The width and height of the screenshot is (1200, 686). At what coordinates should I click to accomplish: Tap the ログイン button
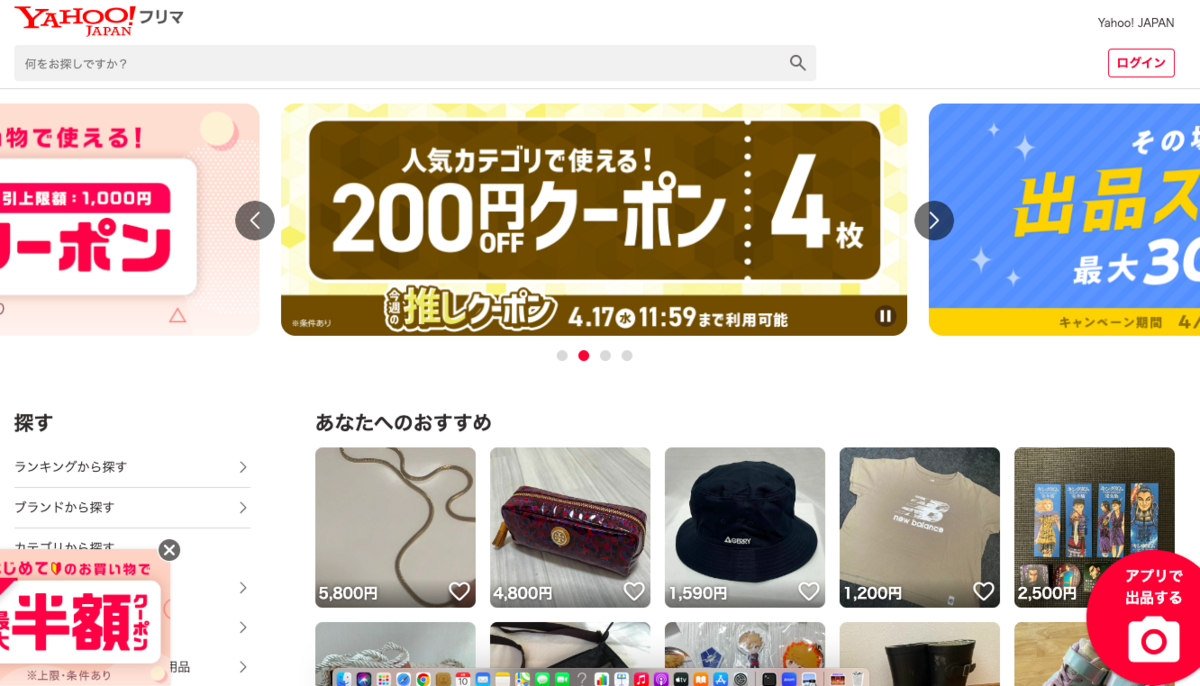point(1141,63)
